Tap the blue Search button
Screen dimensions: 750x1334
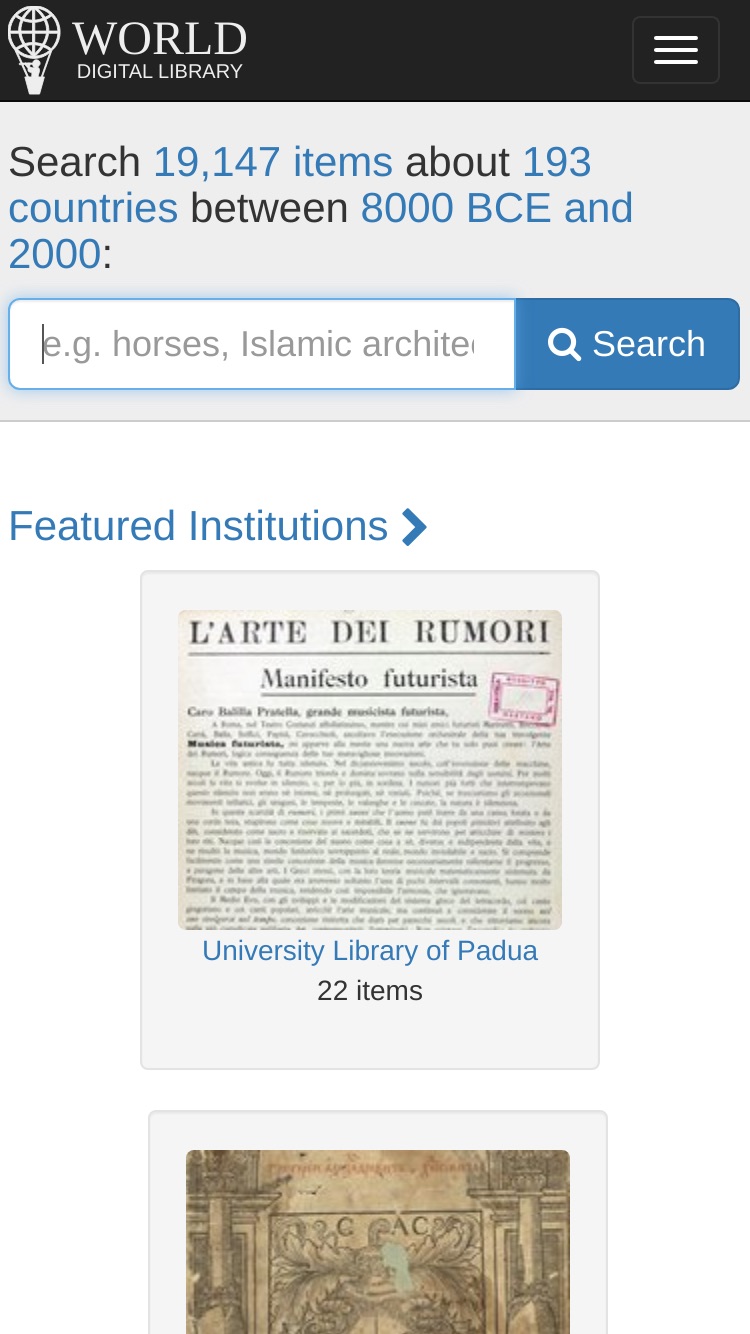pyautogui.click(x=627, y=344)
